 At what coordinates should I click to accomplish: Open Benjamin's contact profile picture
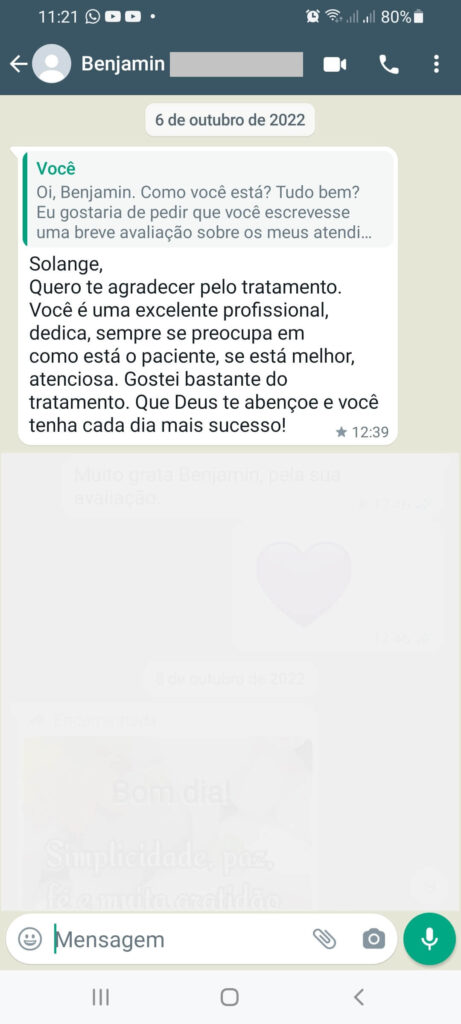[52, 64]
